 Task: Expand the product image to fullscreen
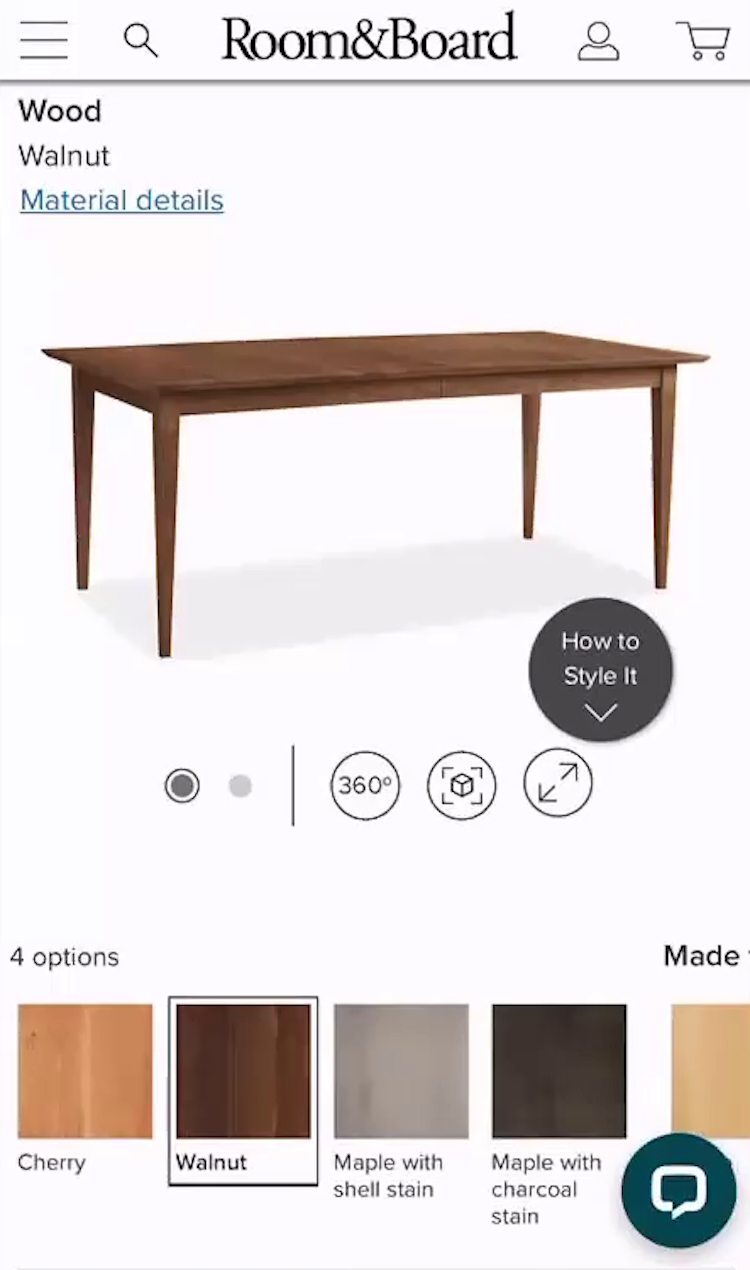click(558, 783)
